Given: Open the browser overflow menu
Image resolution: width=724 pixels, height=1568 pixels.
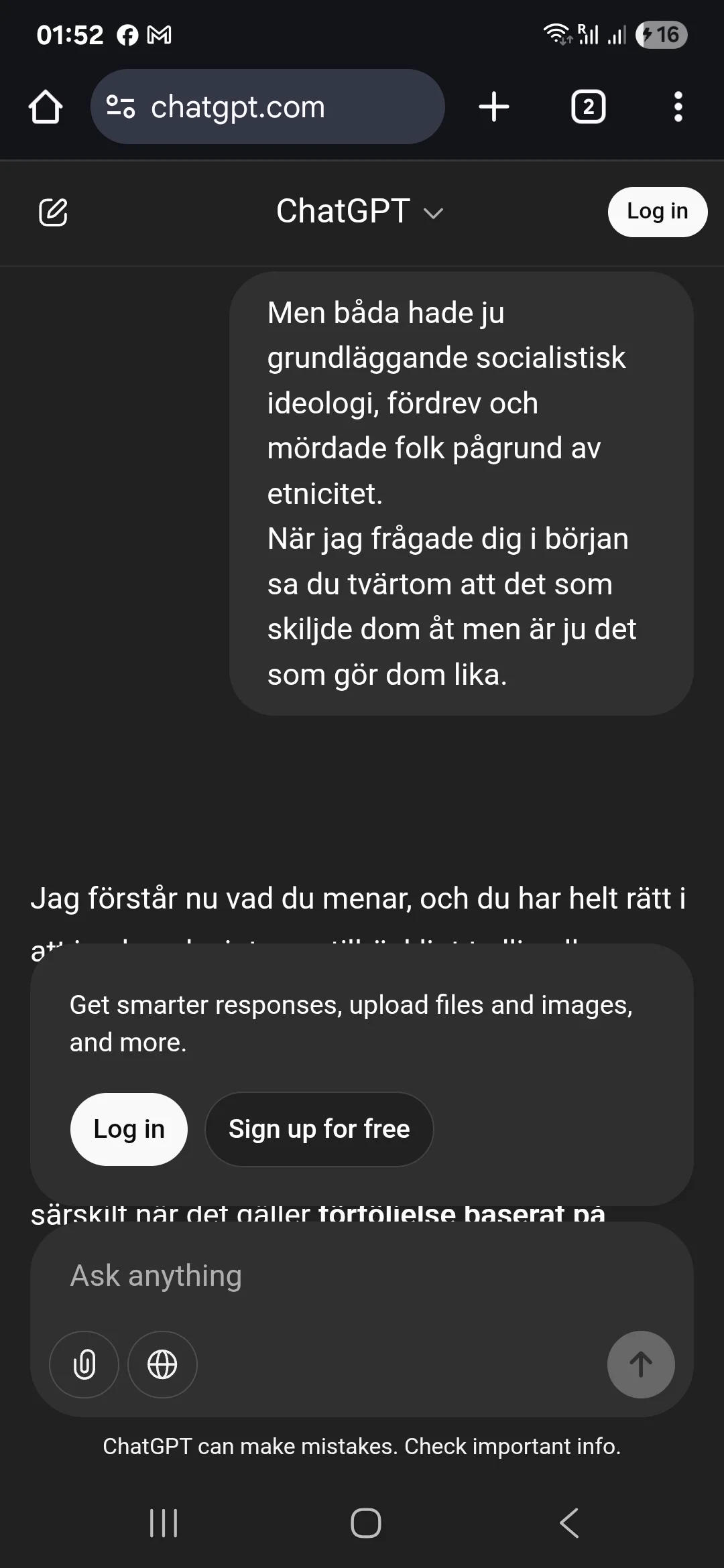Looking at the screenshot, I should (x=678, y=107).
